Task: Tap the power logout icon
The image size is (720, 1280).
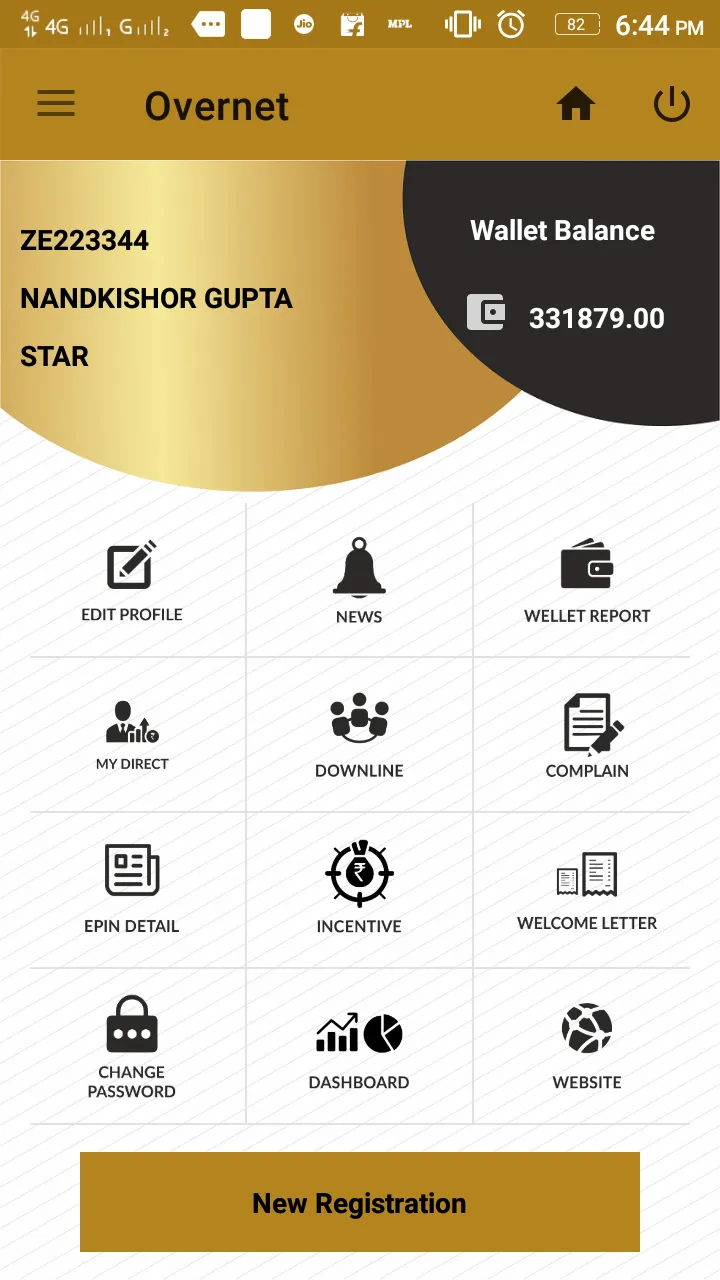Action: coord(672,103)
